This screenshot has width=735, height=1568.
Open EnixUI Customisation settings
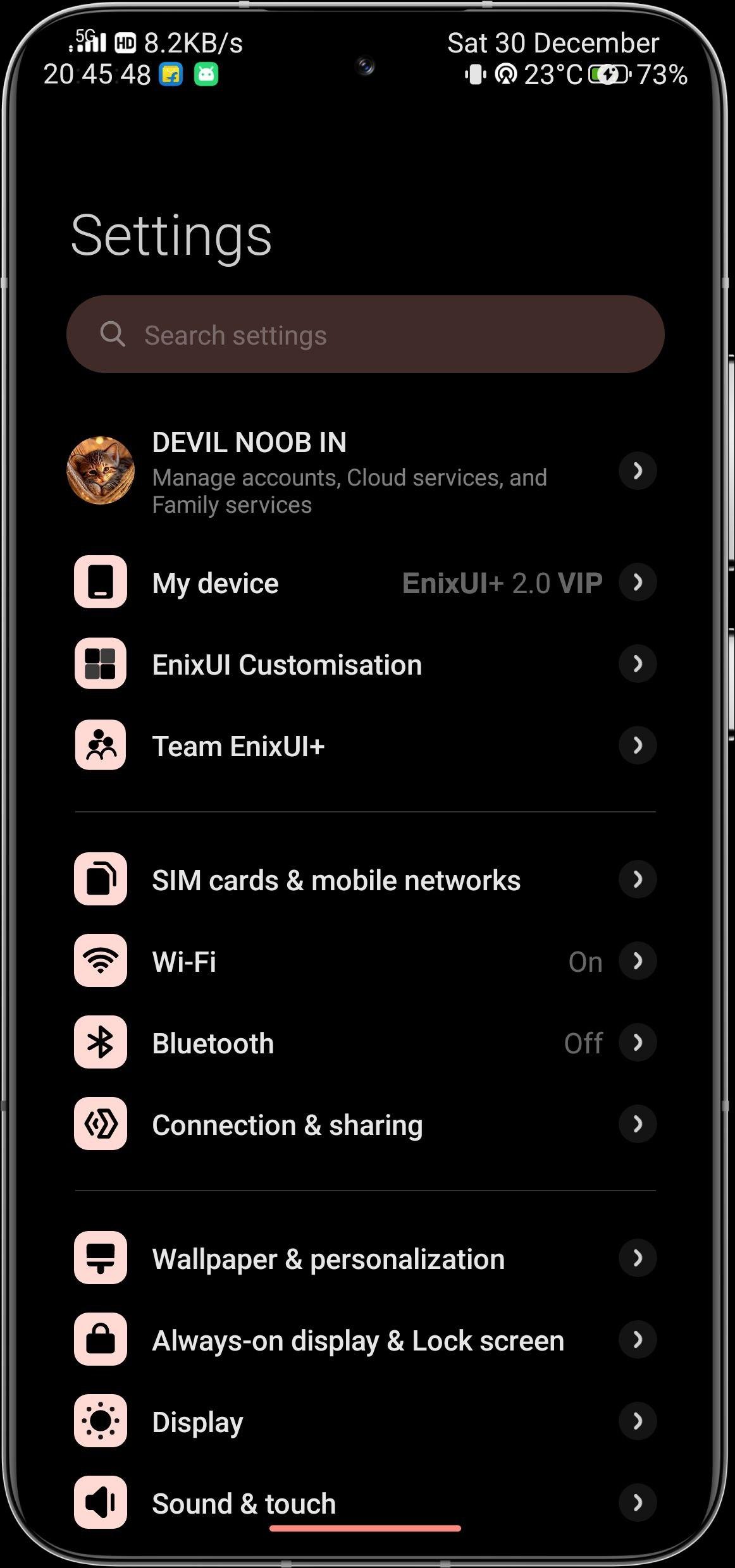tap(365, 664)
